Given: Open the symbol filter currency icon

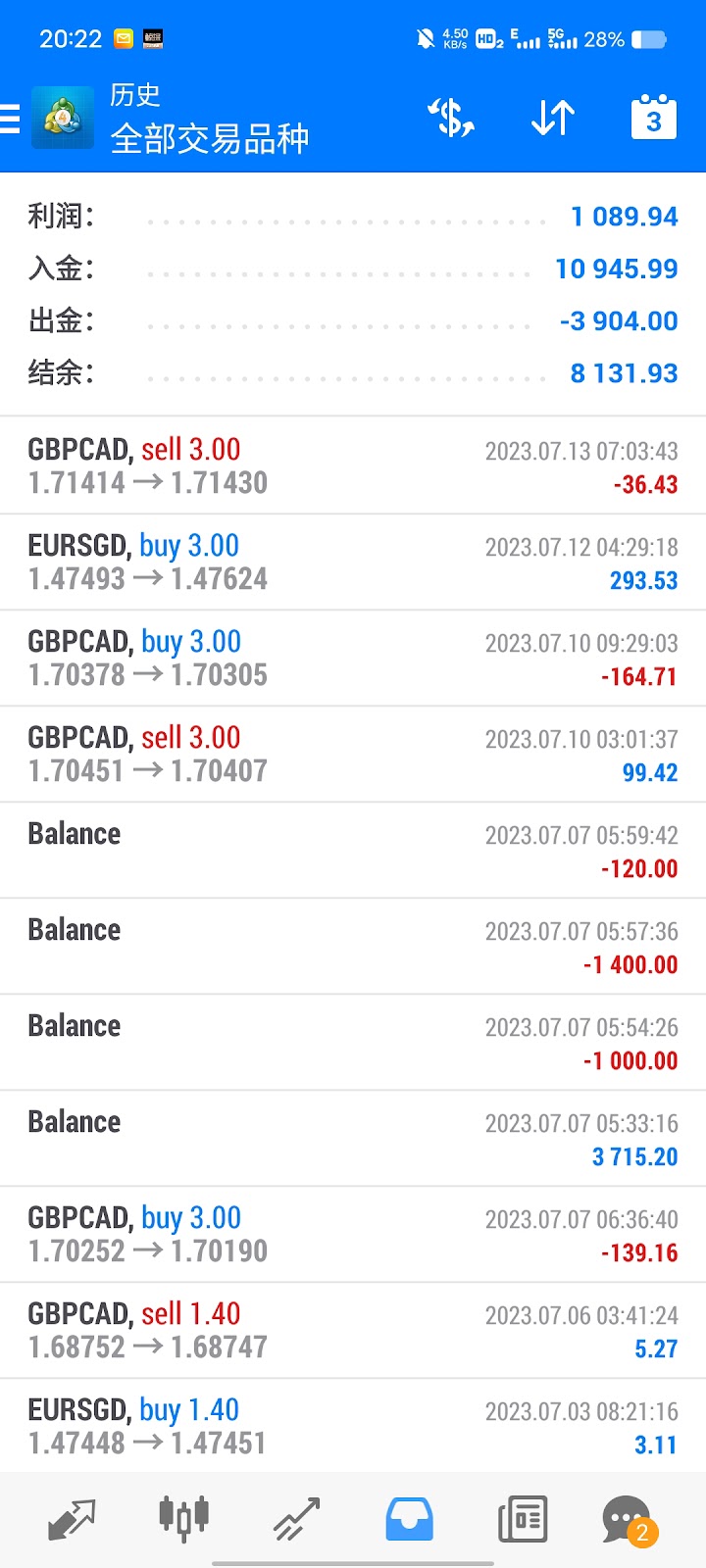Looking at the screenshot, I should coord(451,119).
